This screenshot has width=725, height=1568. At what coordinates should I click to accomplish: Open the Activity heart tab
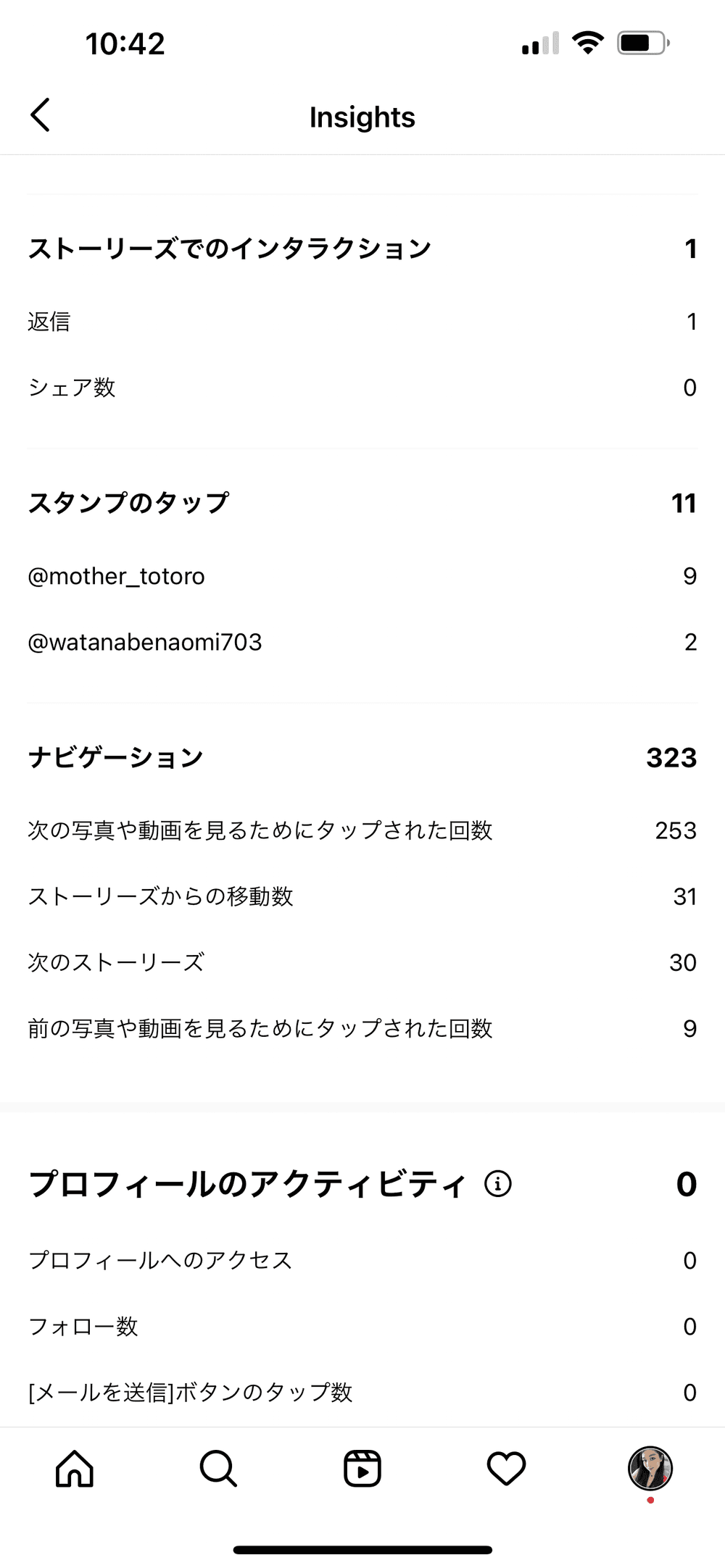[506, 1469]
